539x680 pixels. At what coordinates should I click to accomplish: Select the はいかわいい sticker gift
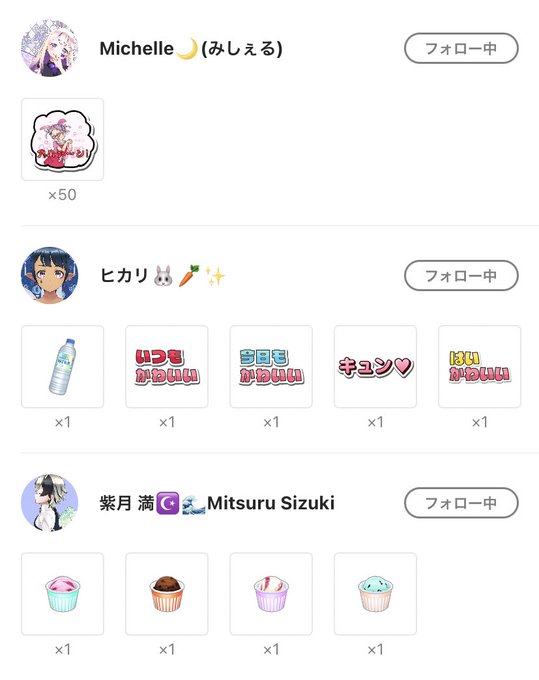point(480,366)
